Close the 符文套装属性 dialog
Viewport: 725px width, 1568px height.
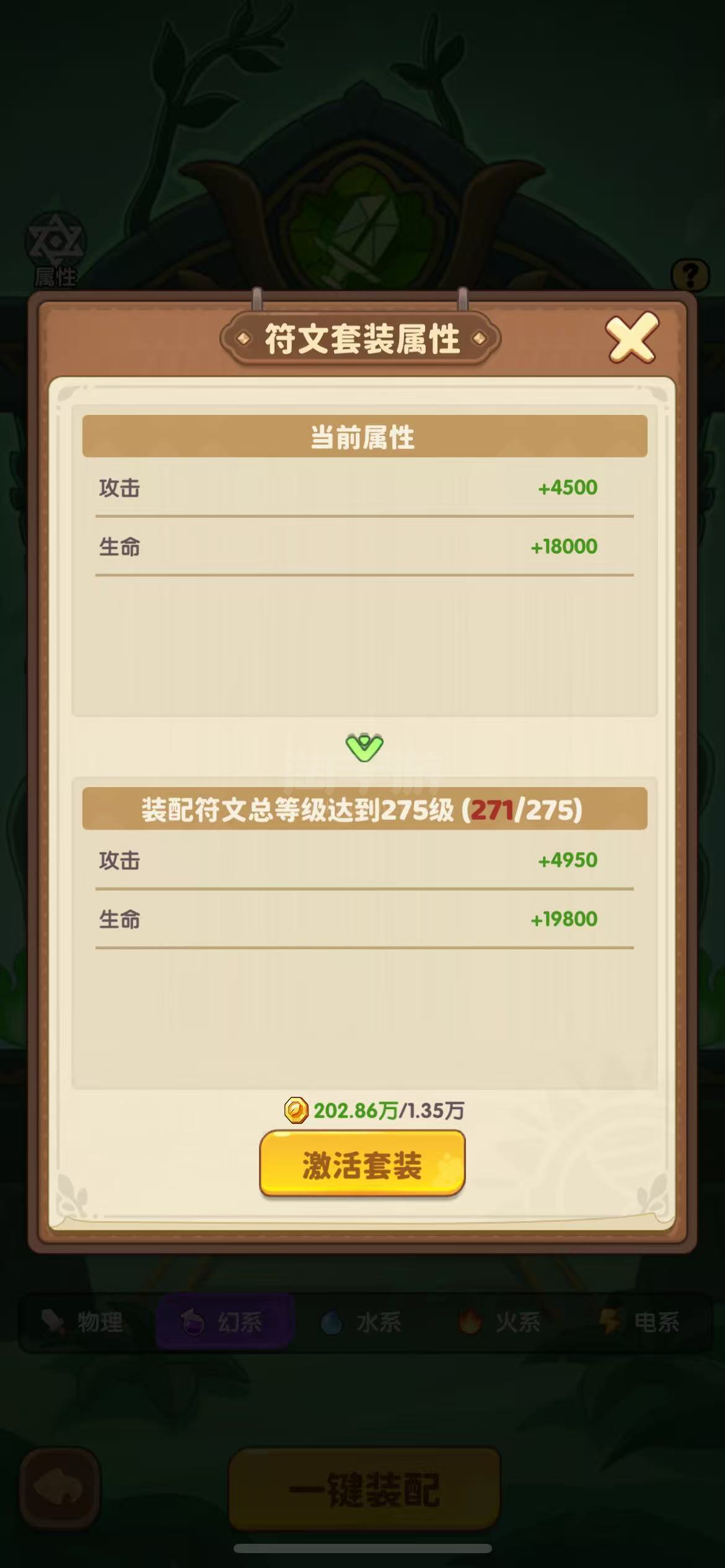[x=632, y=338]
